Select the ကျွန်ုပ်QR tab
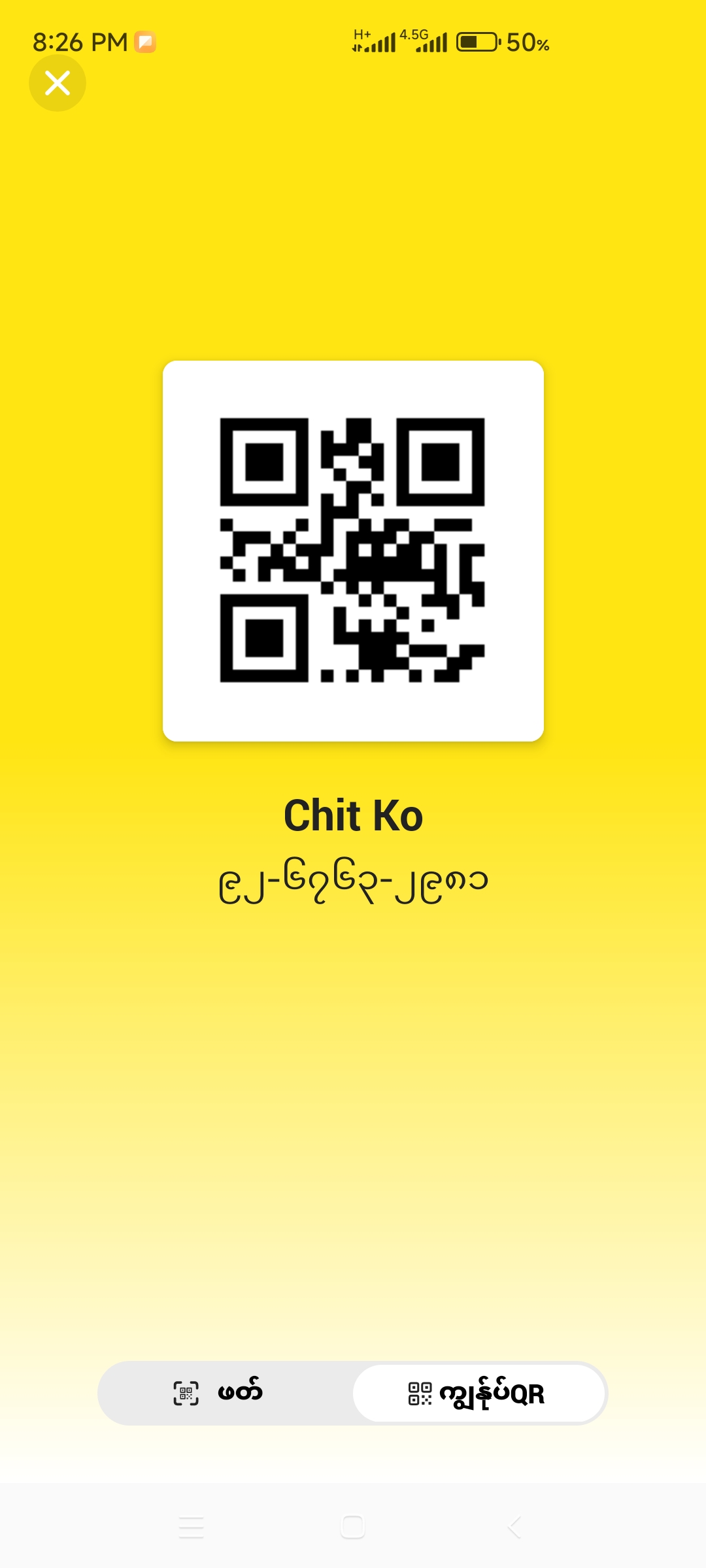The width and height of the screenshot is (706, 1568). (x=479, y=1393)
